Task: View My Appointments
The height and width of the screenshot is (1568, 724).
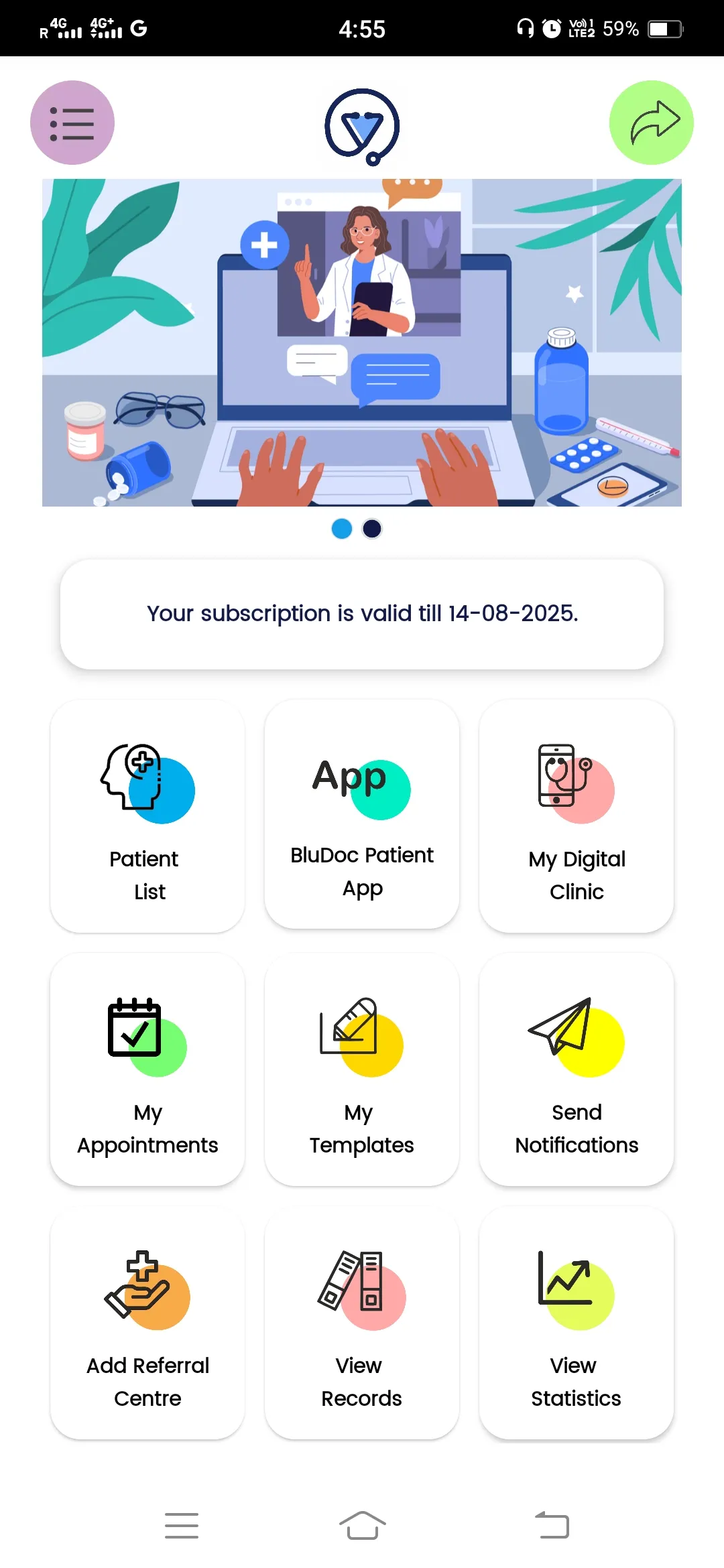Action: (147, 1069)
